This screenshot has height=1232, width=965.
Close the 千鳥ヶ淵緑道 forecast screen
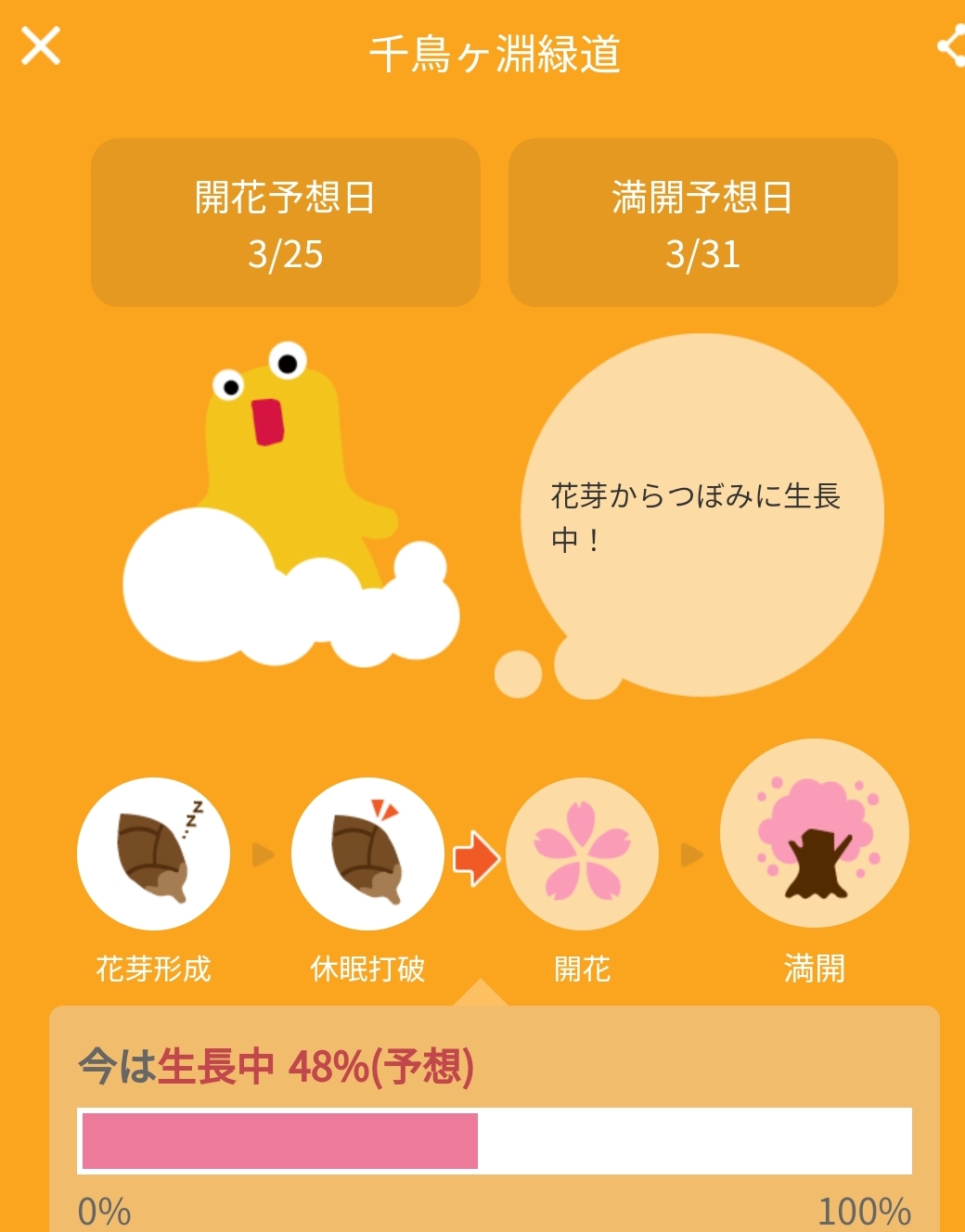tap(41, 45)
